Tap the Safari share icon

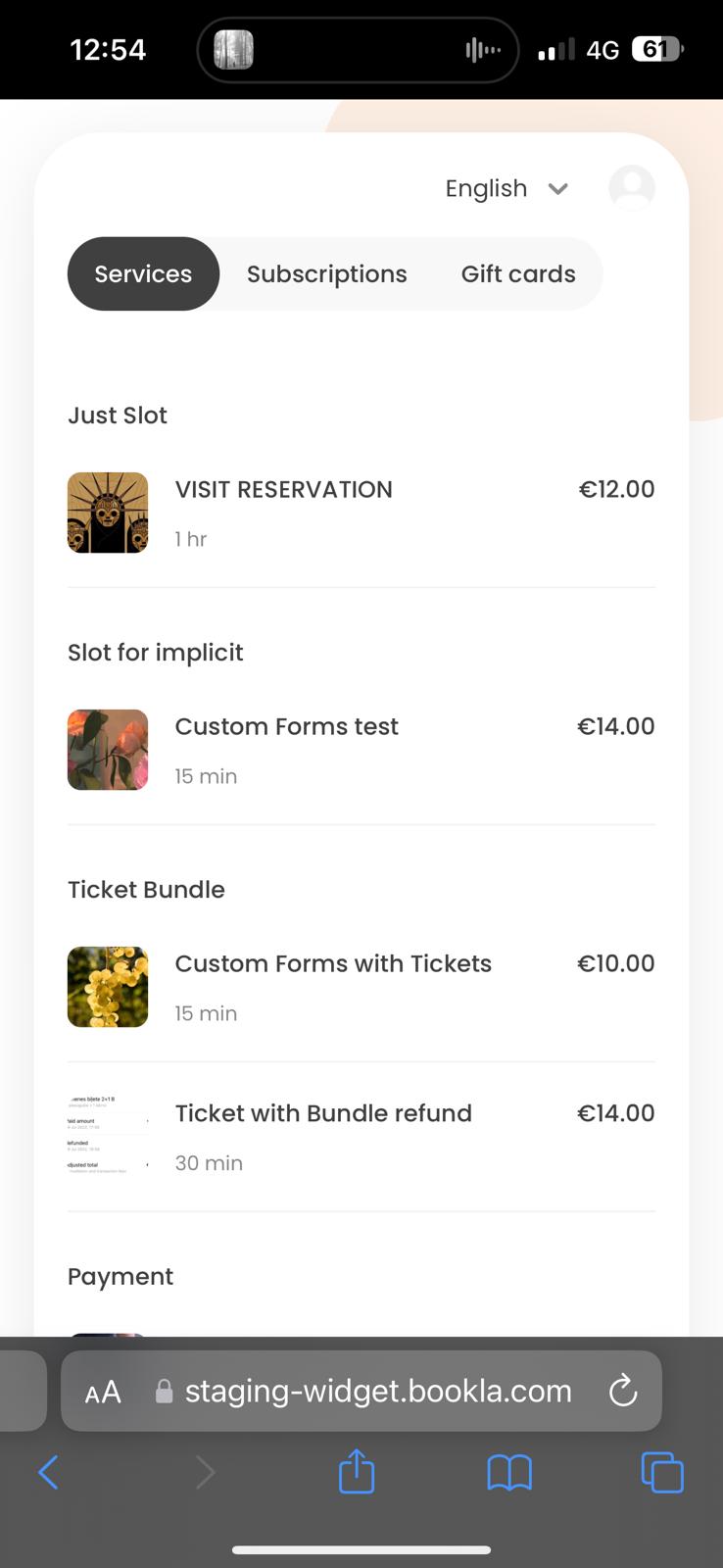pyautogui.click(x=356, y=1471)
